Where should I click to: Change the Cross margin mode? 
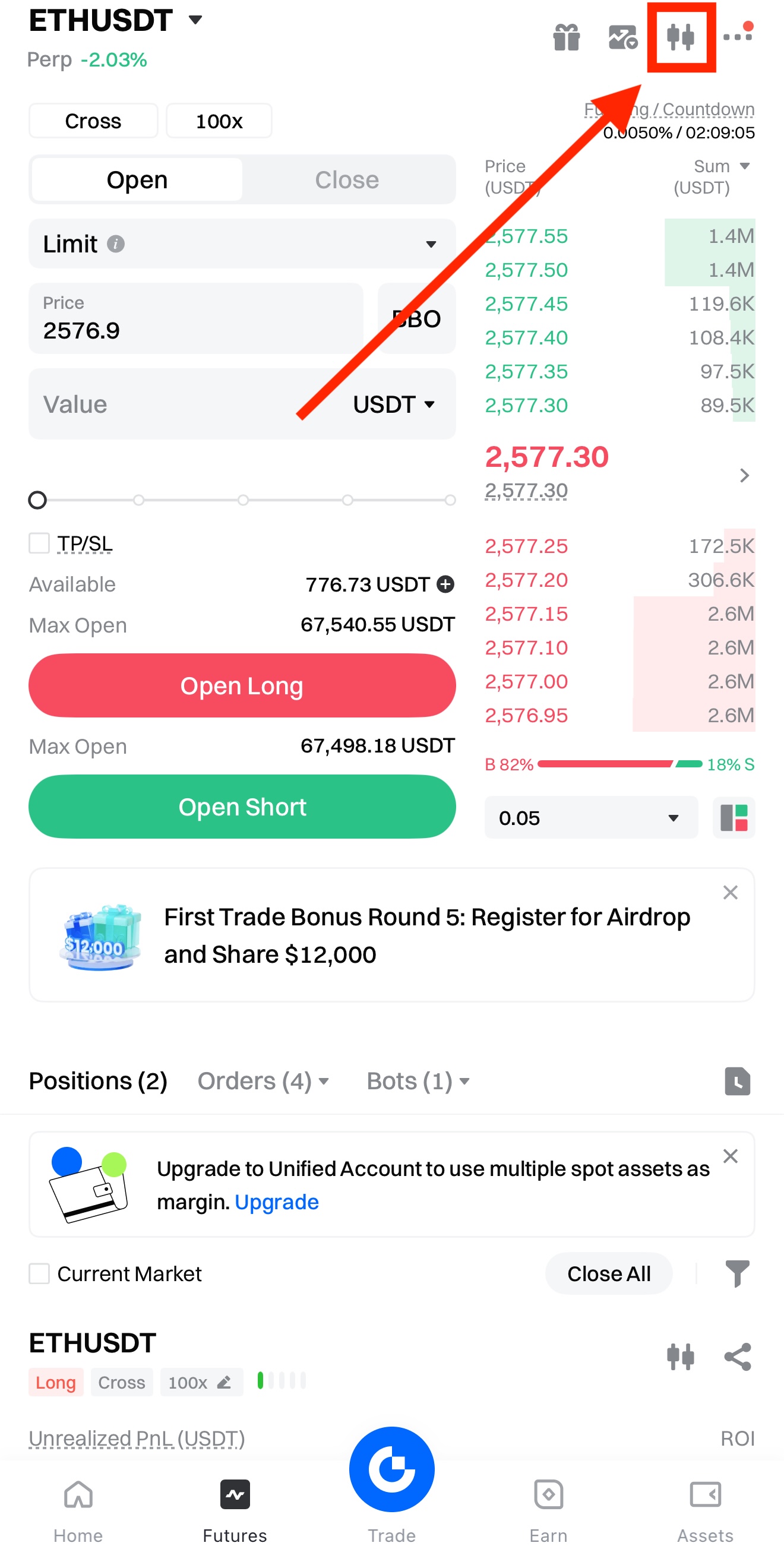[x=93, y=121]
